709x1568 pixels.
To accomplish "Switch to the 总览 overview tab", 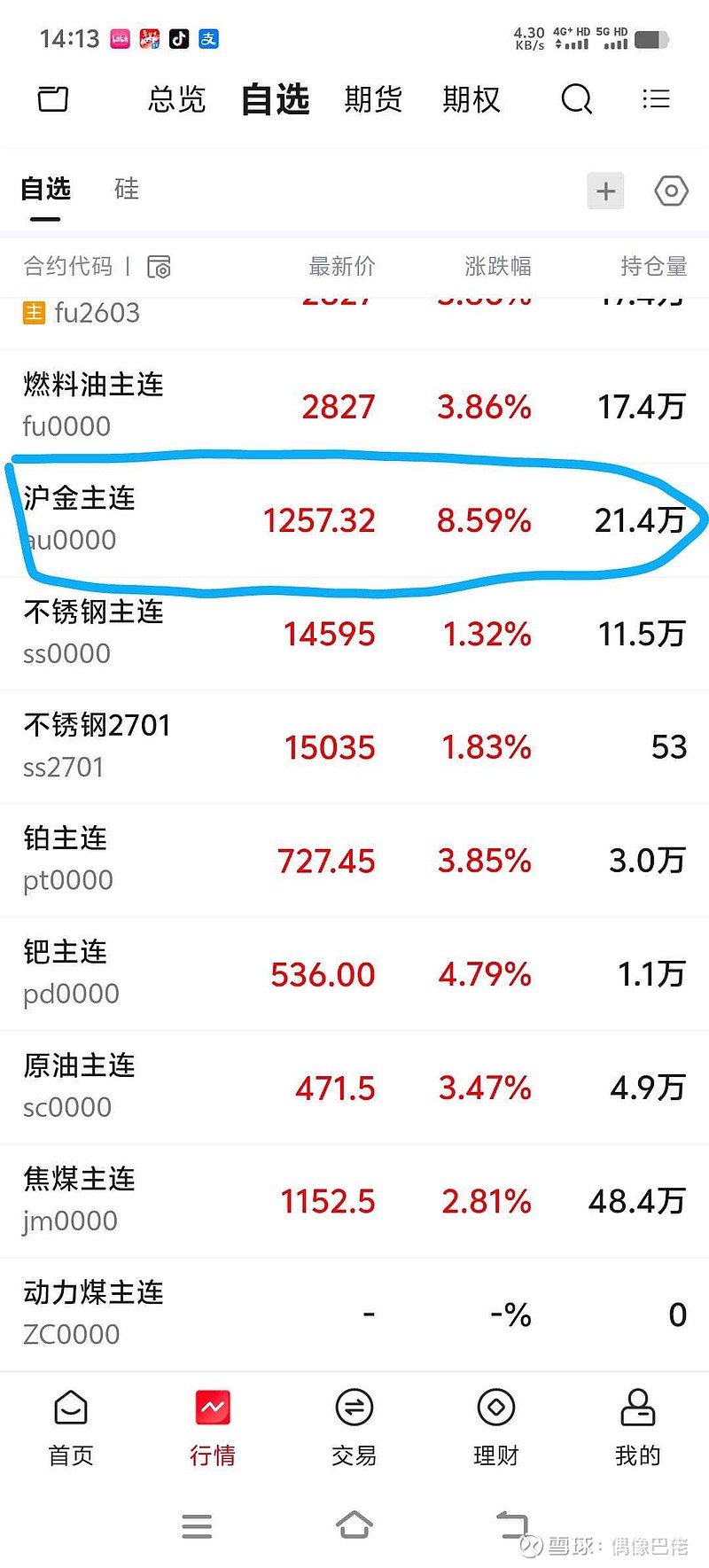I will 176,99.
